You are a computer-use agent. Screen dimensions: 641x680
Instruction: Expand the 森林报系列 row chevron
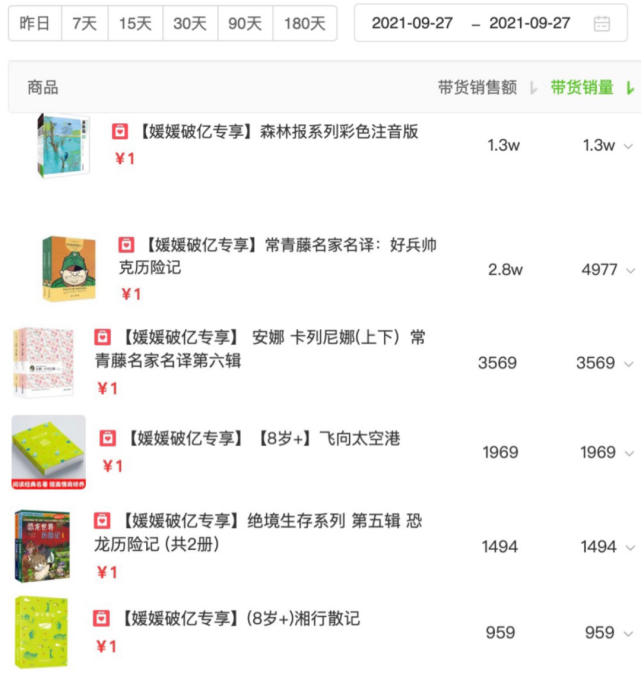coord(628,146)
